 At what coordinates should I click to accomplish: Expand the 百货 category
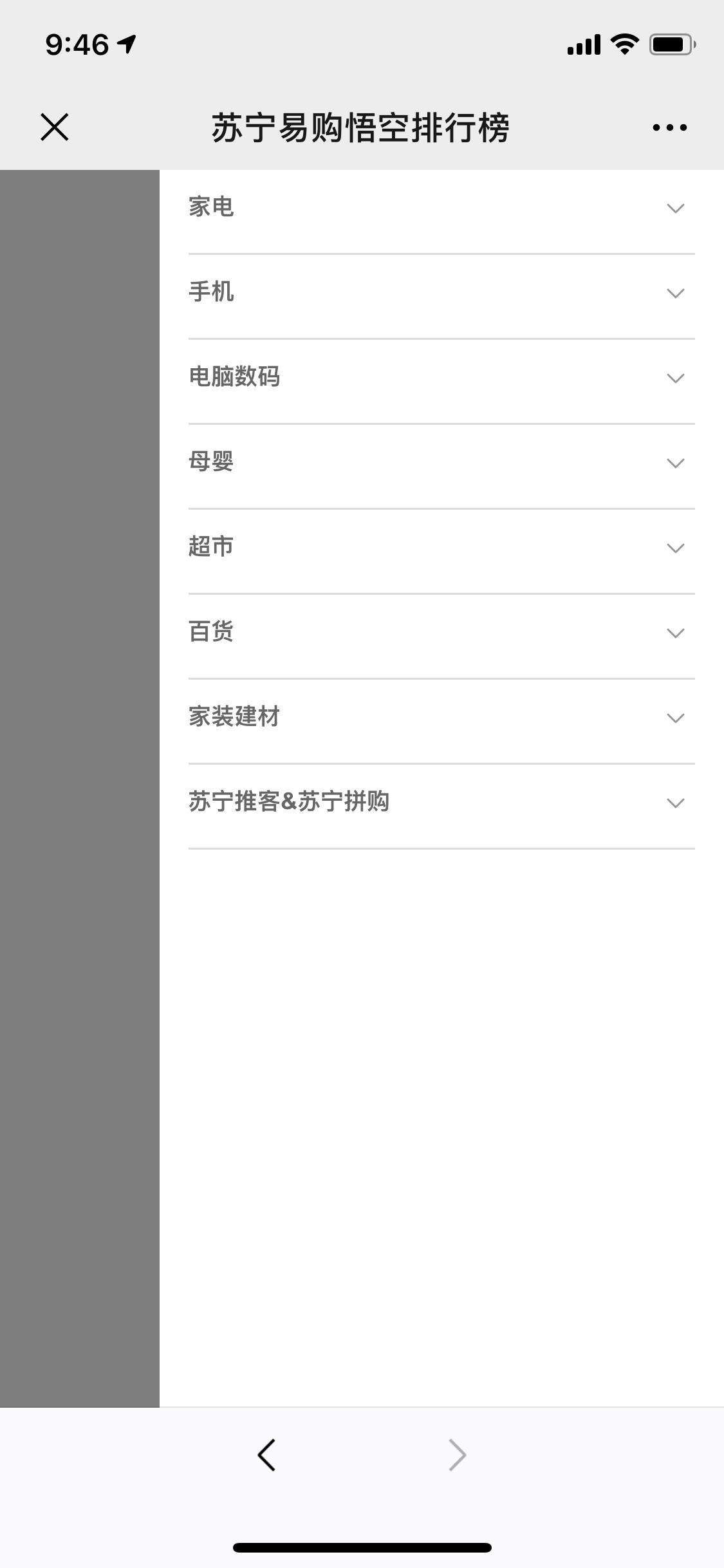[x=674, y=632]
